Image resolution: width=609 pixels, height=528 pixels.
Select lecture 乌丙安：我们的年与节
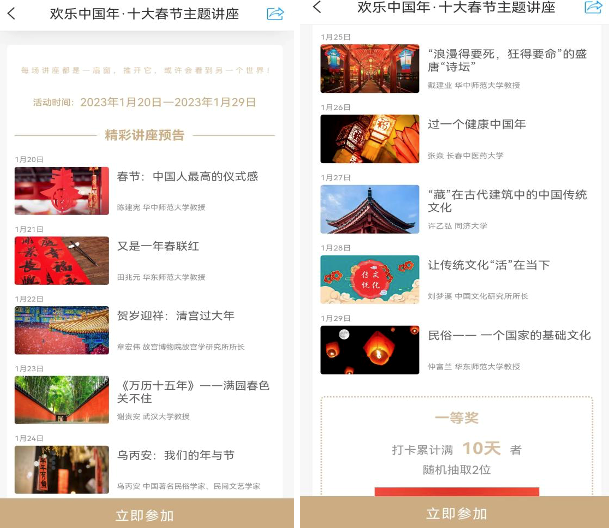click(175, 456)
